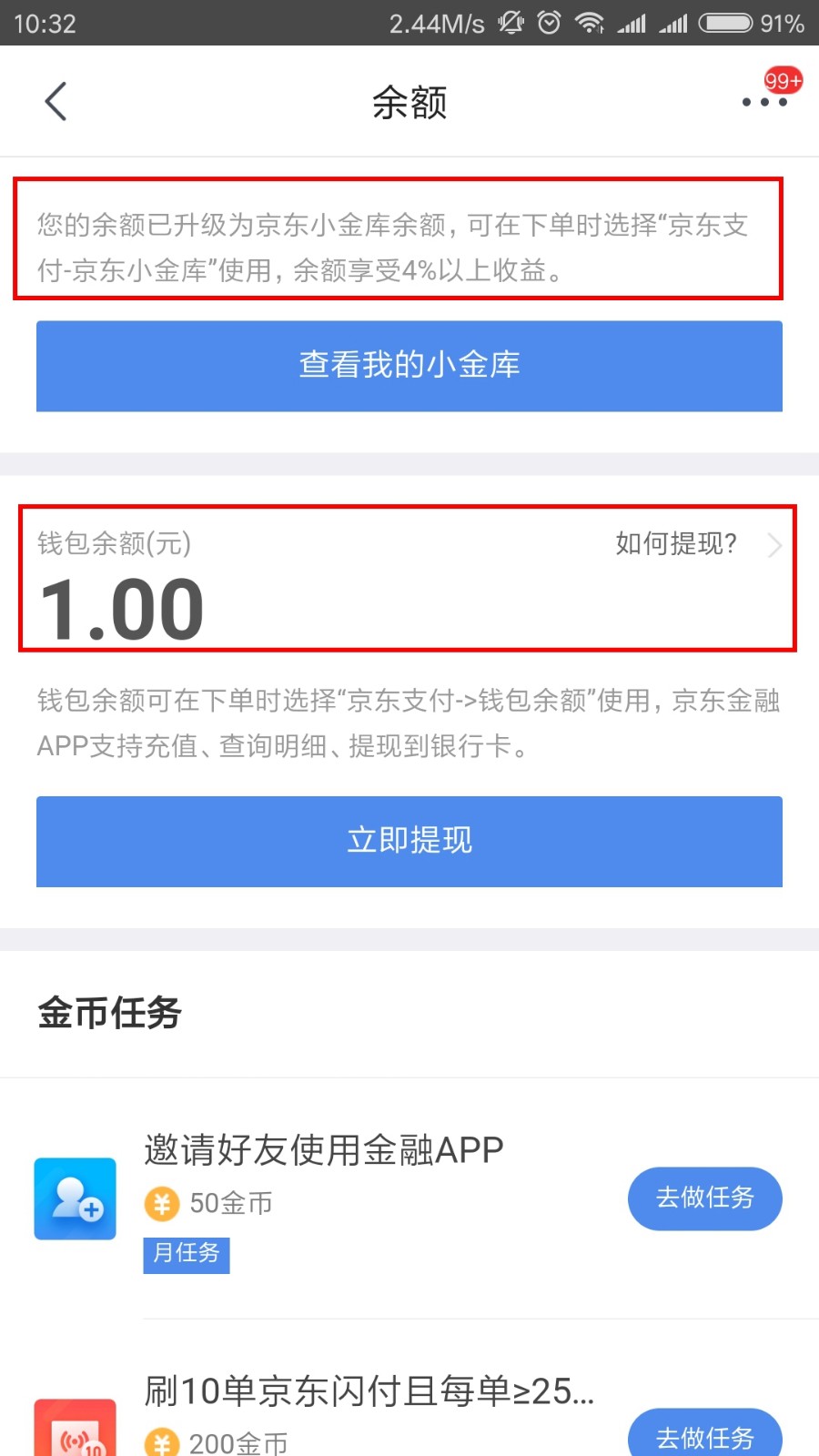Screen dimensions: 819x1456
Task: Tap 查看我的小金库 to view savings
Action: coord(409,366)
